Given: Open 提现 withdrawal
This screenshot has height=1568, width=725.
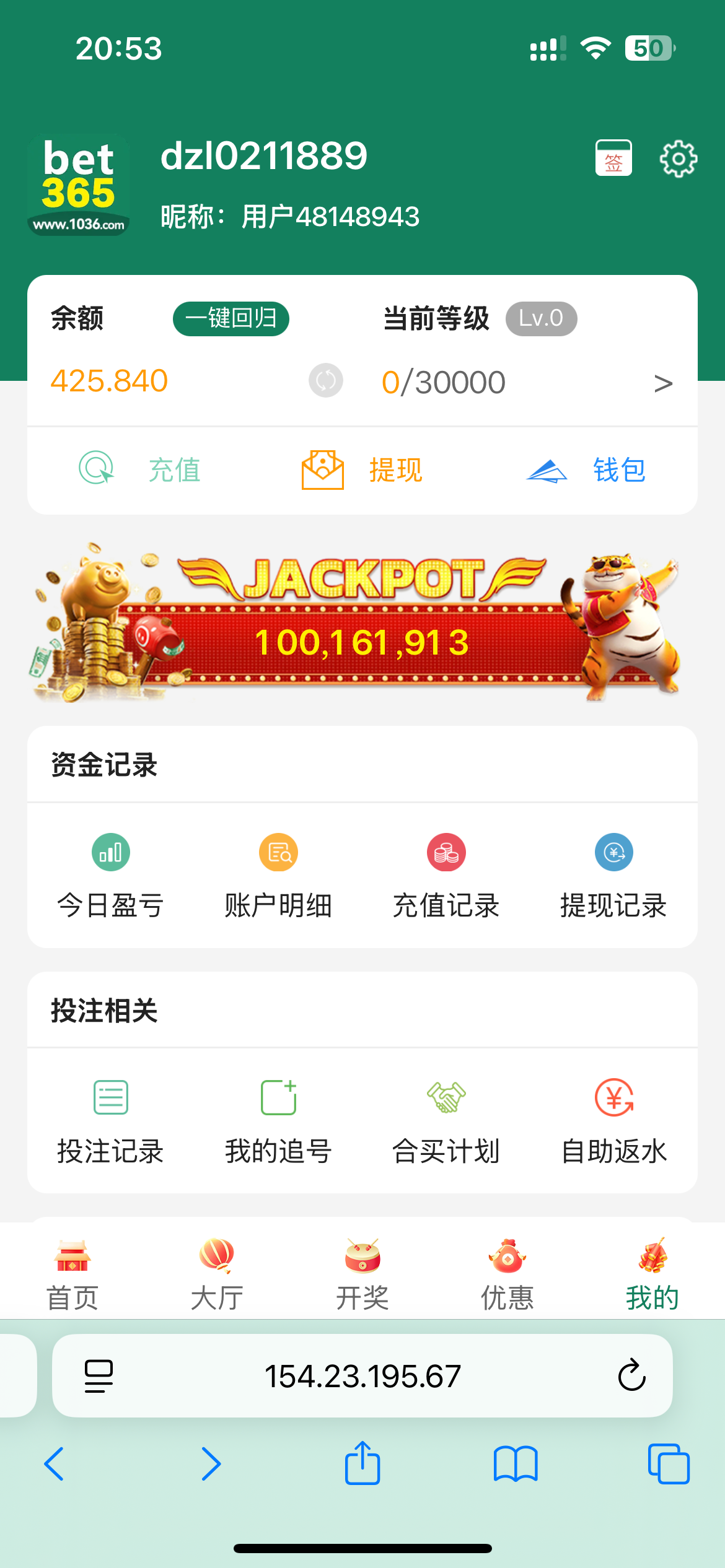Looking at the screenshot, I should click(362, 469).
